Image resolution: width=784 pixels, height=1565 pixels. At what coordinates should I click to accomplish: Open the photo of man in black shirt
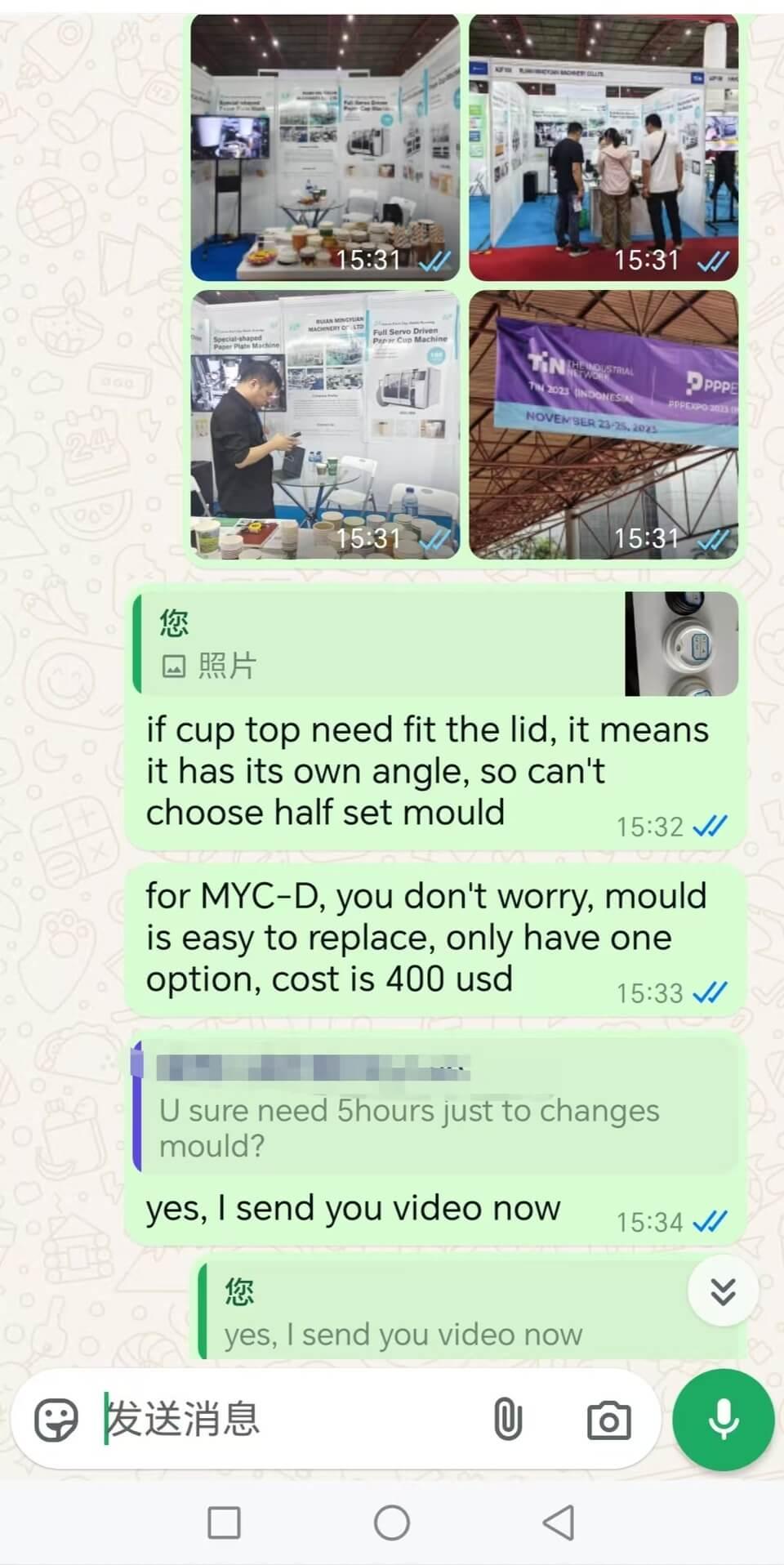[325, 425]
